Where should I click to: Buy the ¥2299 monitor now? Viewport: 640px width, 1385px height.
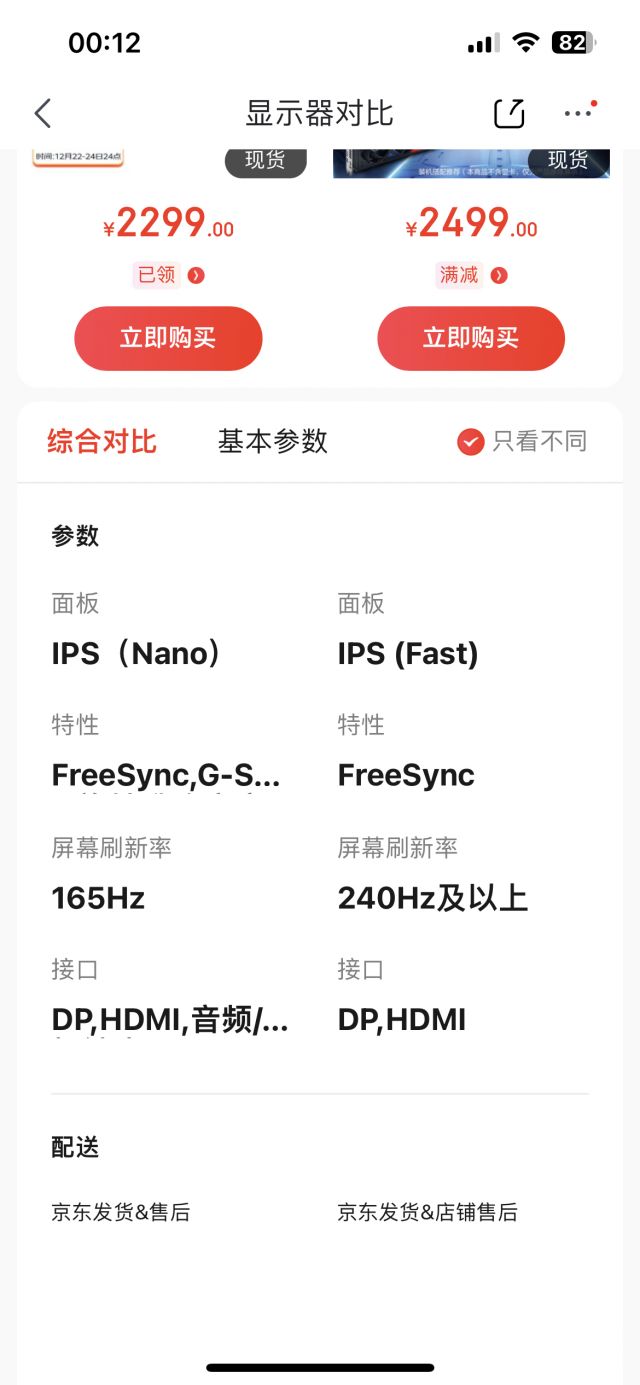coord(168,338)
